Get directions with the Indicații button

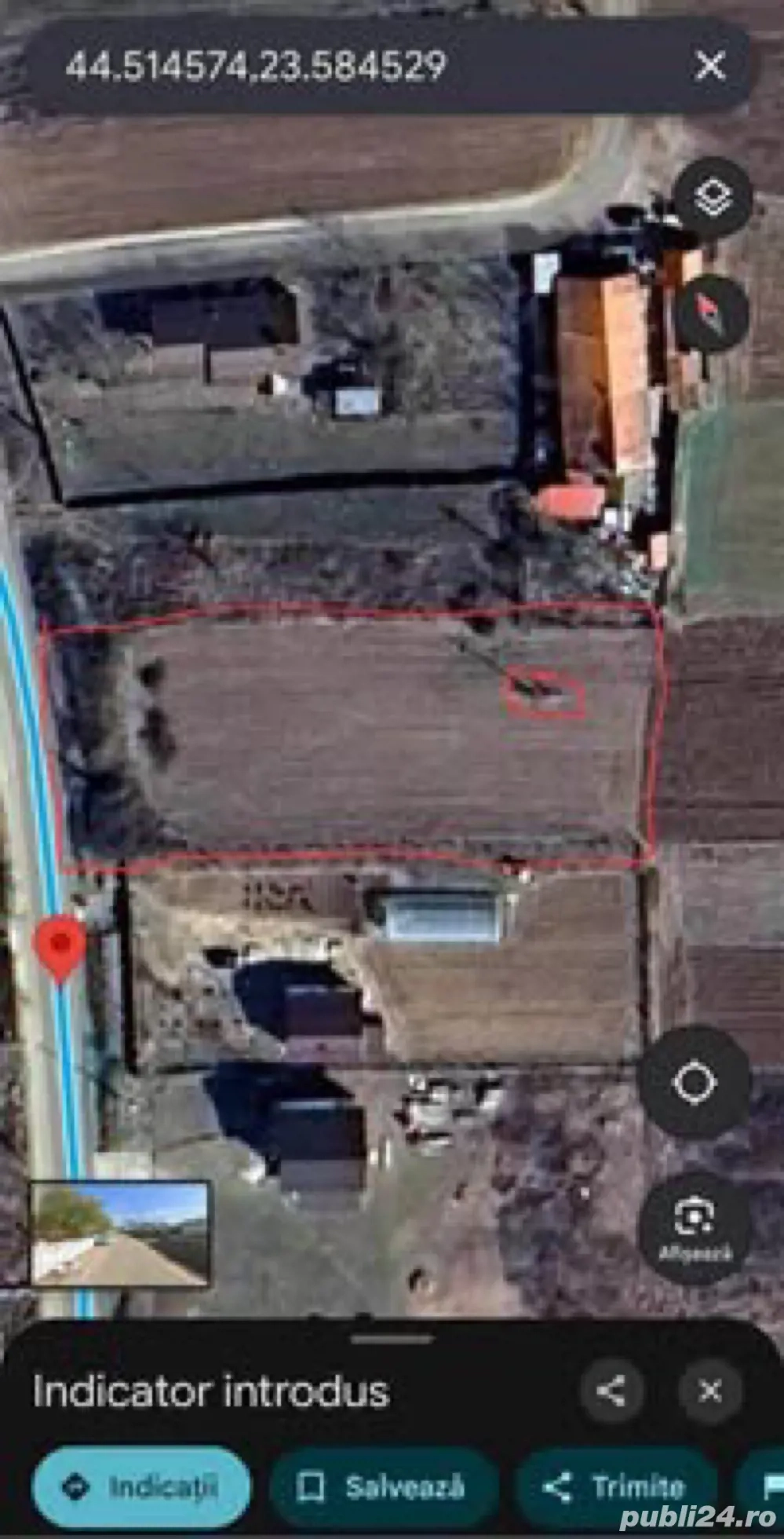coord(141,1486)
